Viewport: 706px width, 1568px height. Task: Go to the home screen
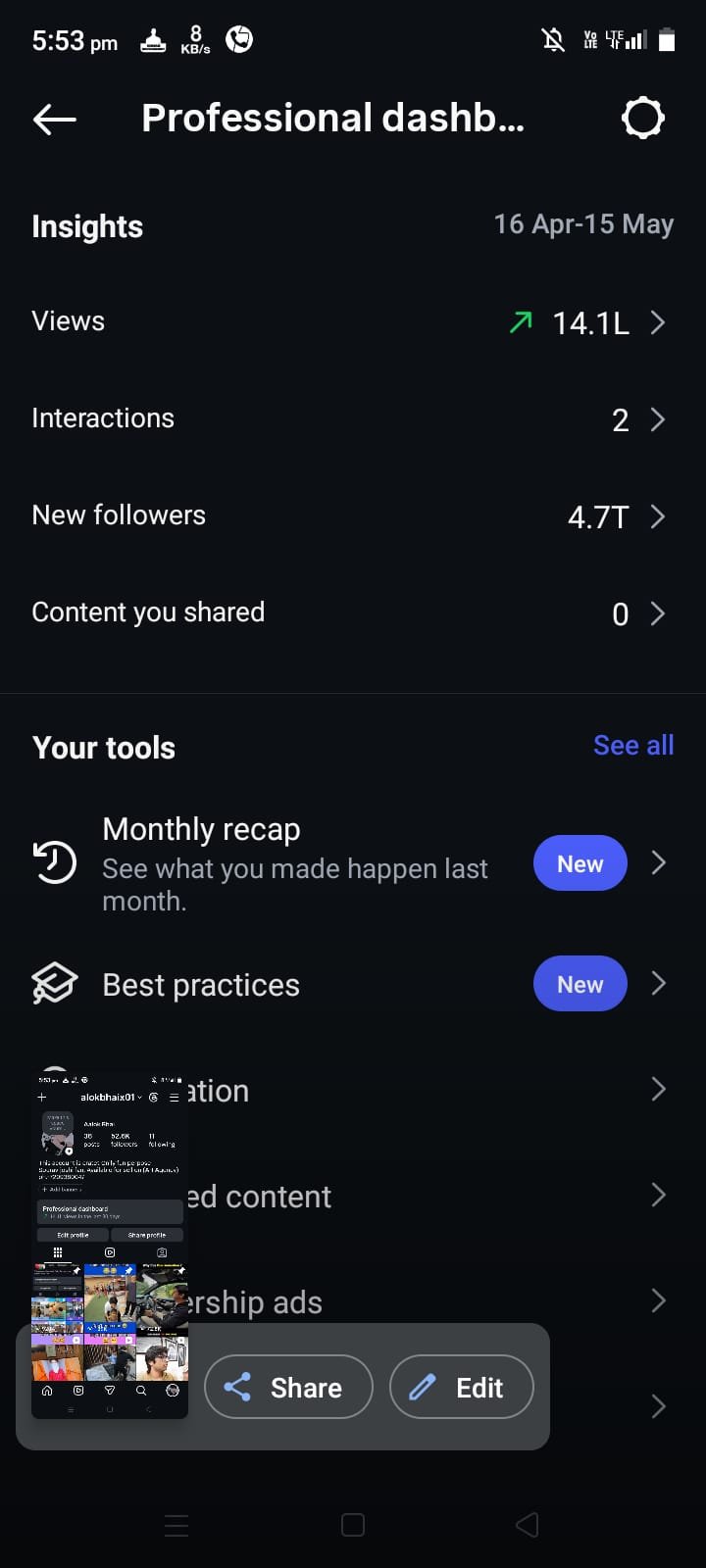(353, 1524)
